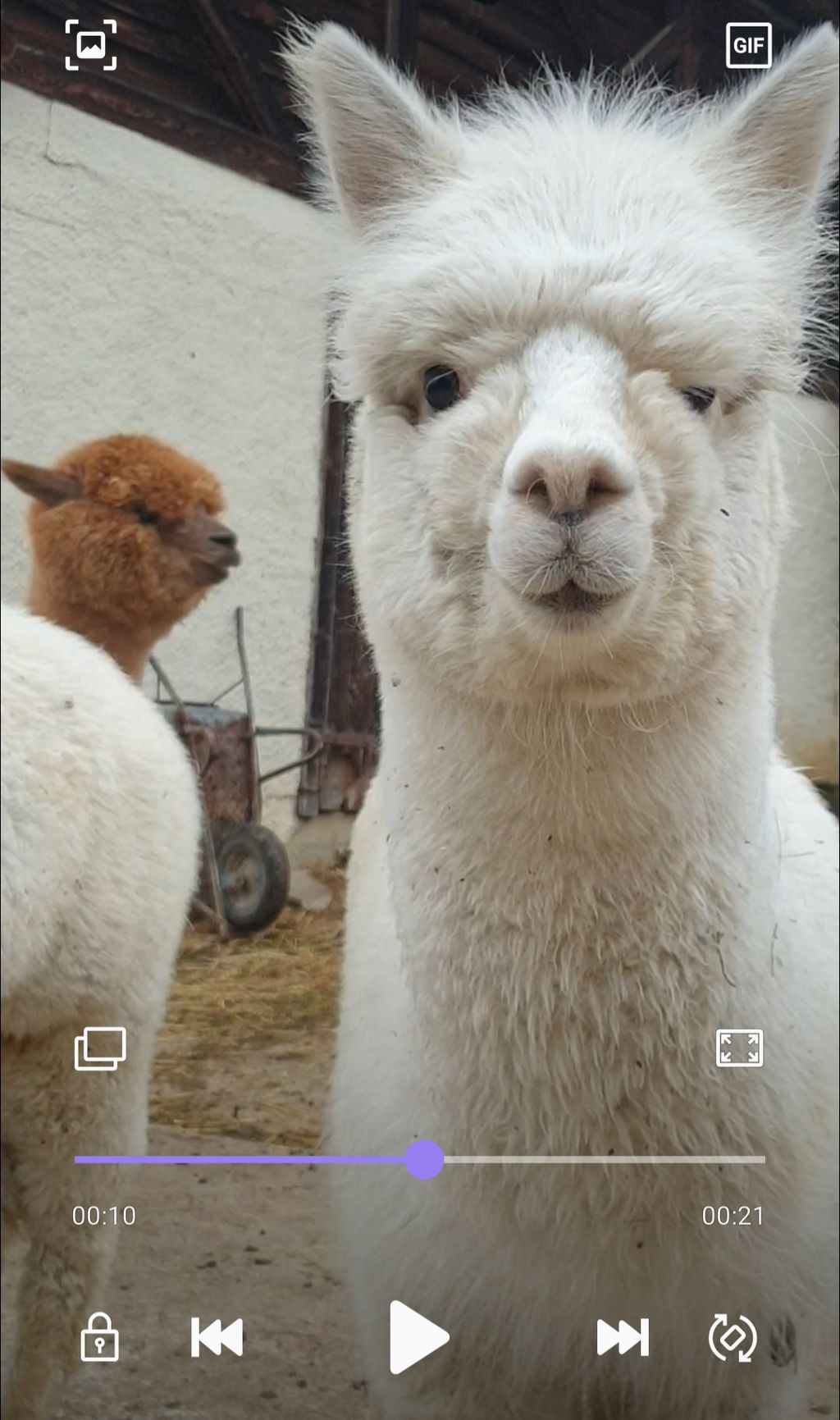Rotate the screen orientation
Image resolution: width=840 pixels, height=1420 pixels.
coord(733,1337)
